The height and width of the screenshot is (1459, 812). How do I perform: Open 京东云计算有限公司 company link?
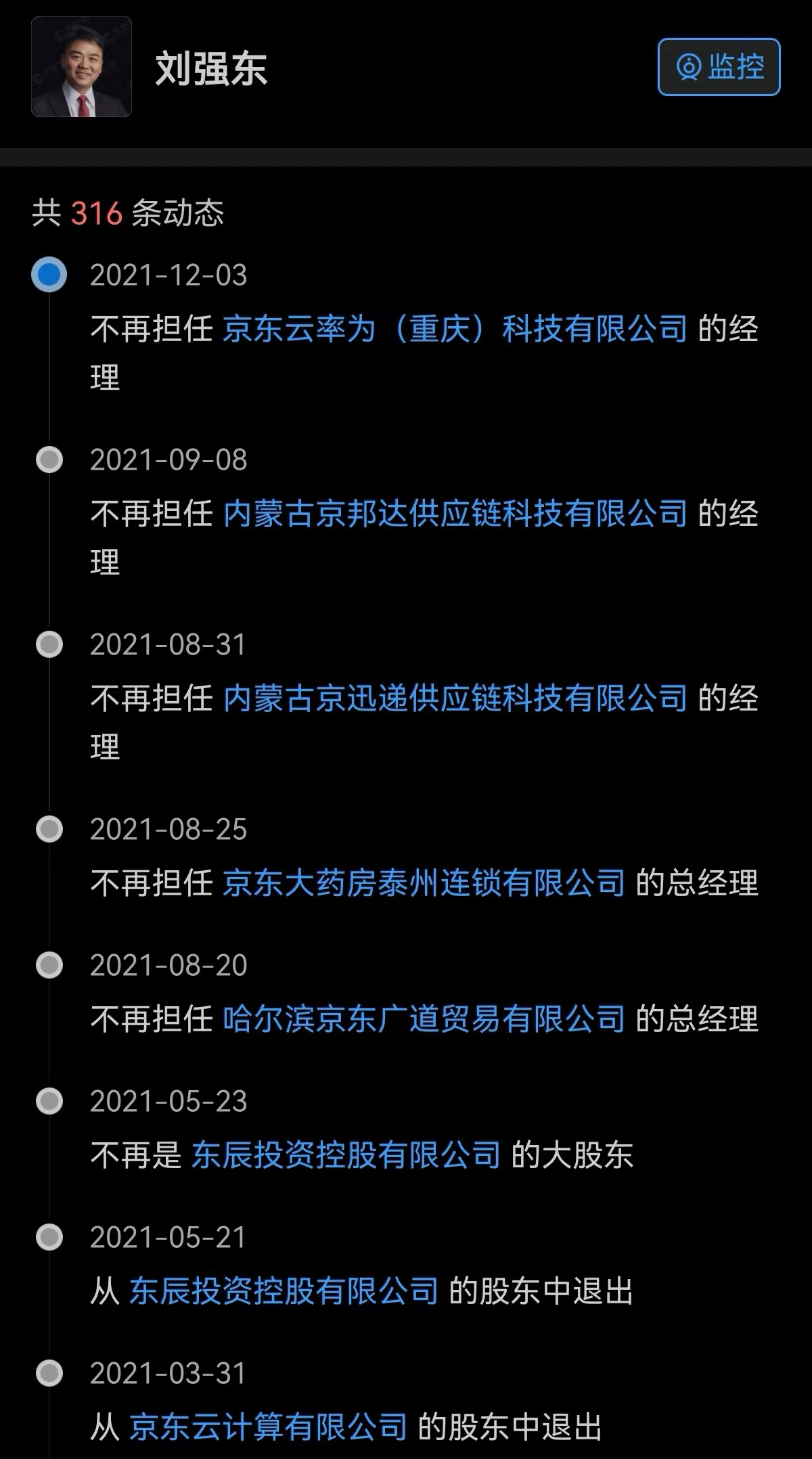click(269, 1427)
